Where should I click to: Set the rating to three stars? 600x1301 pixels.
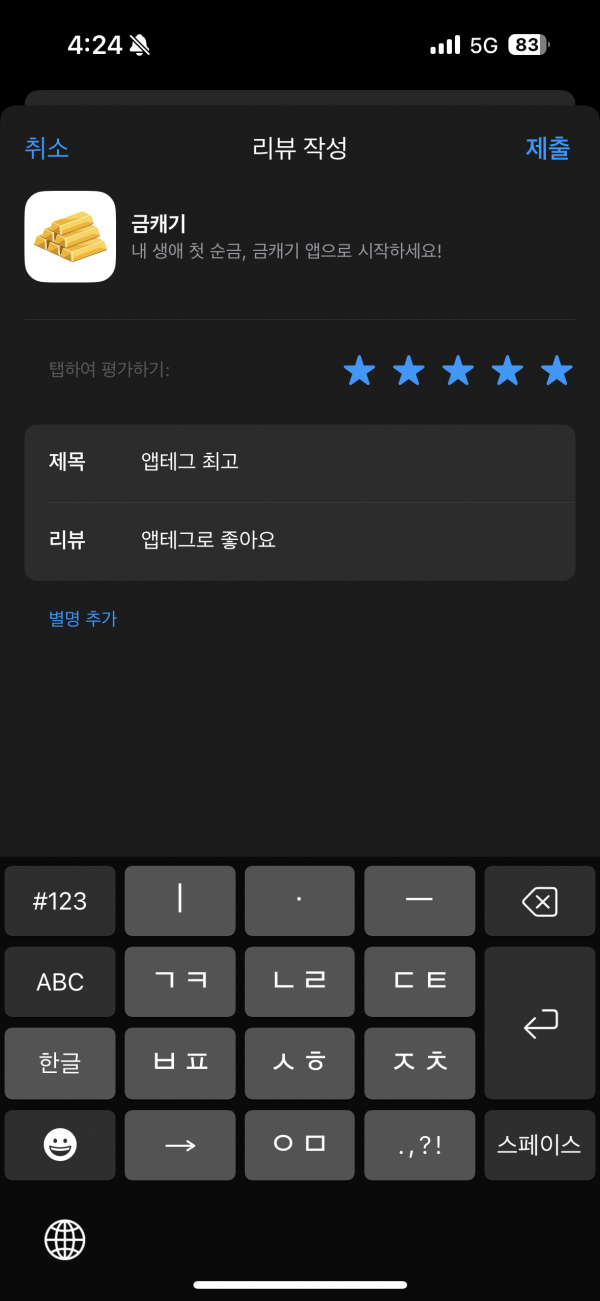click(x=458, y=371)
